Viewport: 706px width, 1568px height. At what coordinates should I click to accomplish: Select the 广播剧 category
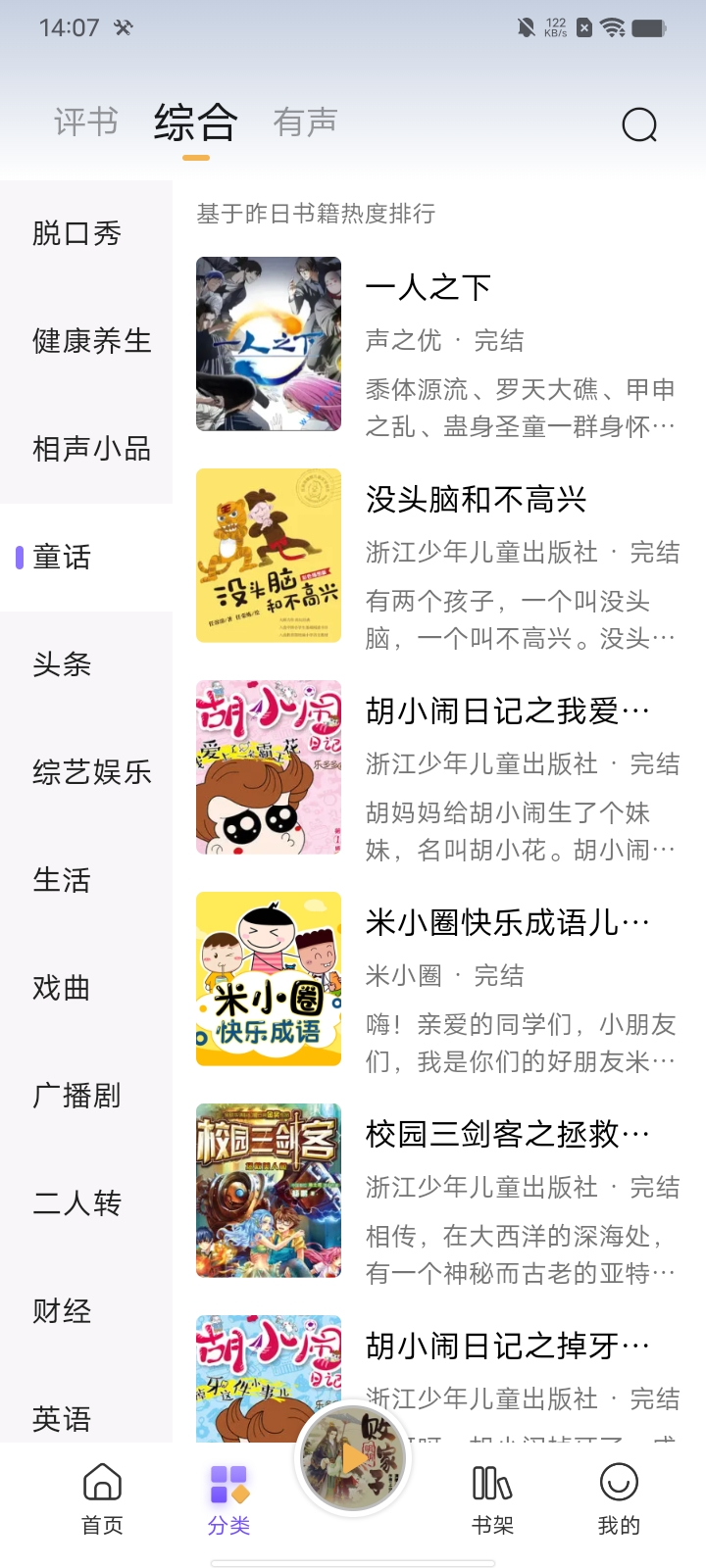pyautogui.click(x=77, y=1096)
